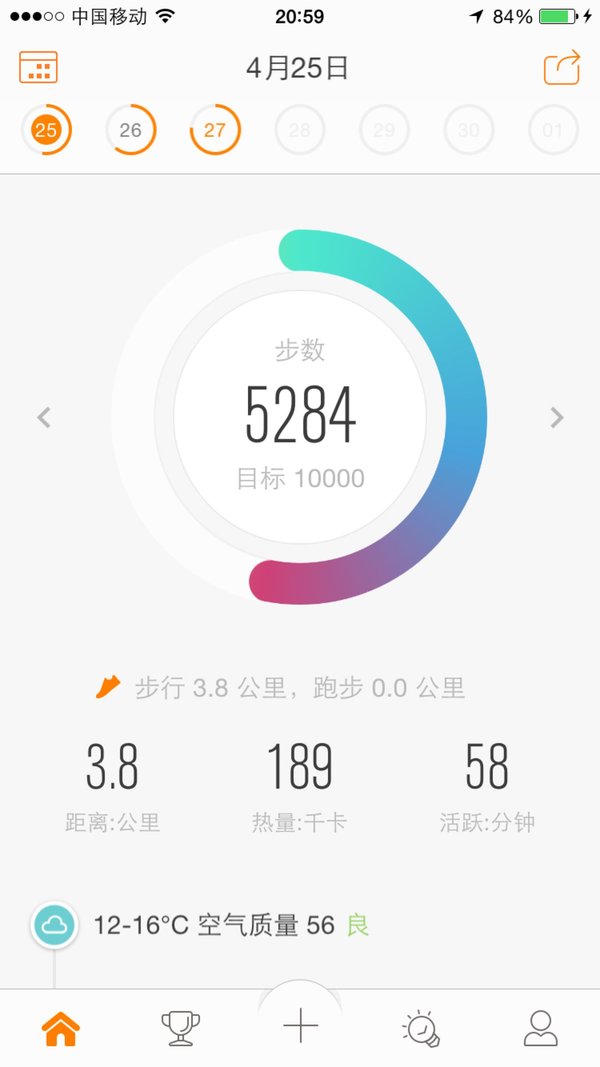The image size is (600, 1067).
Task: Open the calendar icon in the header
Action: click(38, 67)
